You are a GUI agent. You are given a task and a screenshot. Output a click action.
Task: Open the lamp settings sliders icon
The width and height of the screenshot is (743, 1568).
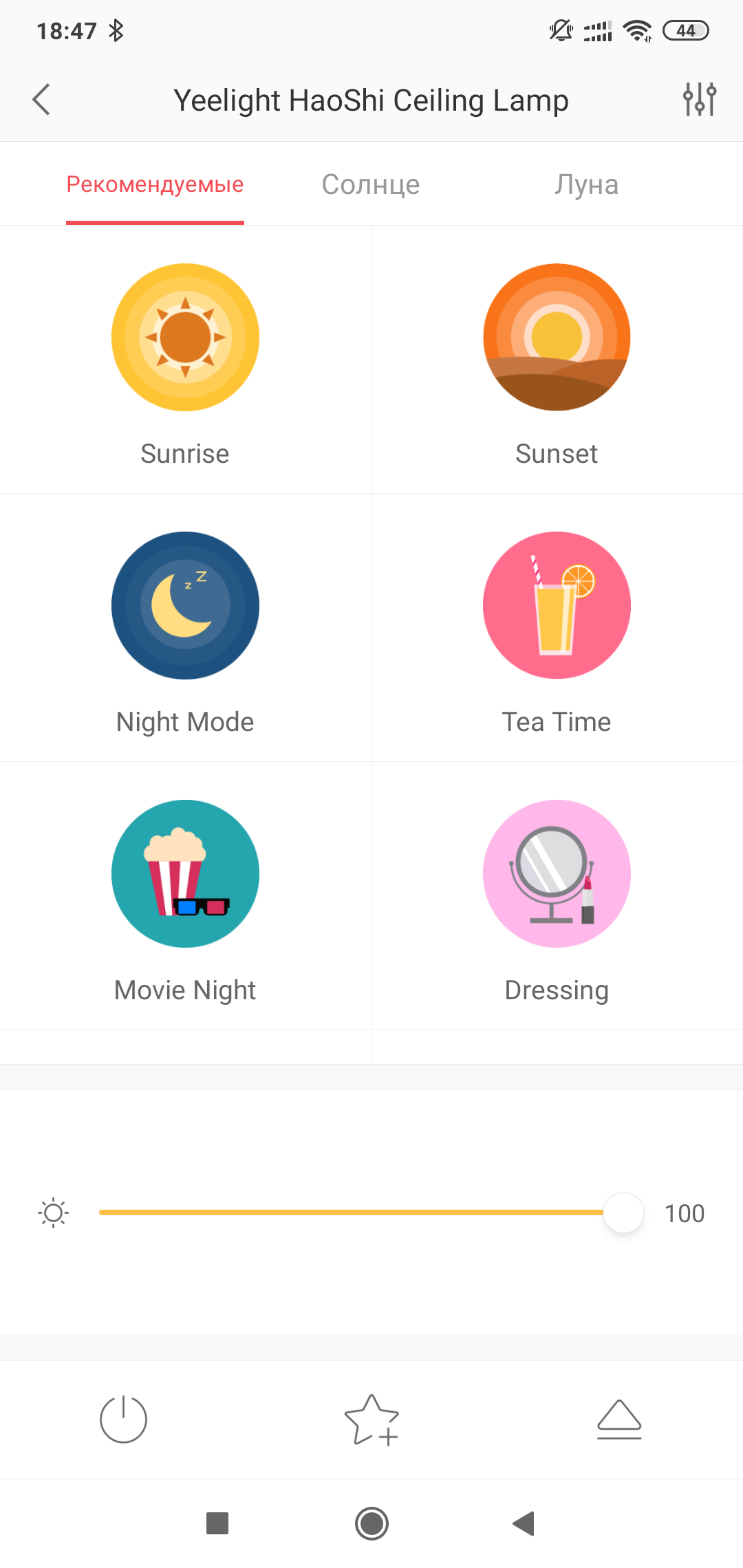pos(699,100)
